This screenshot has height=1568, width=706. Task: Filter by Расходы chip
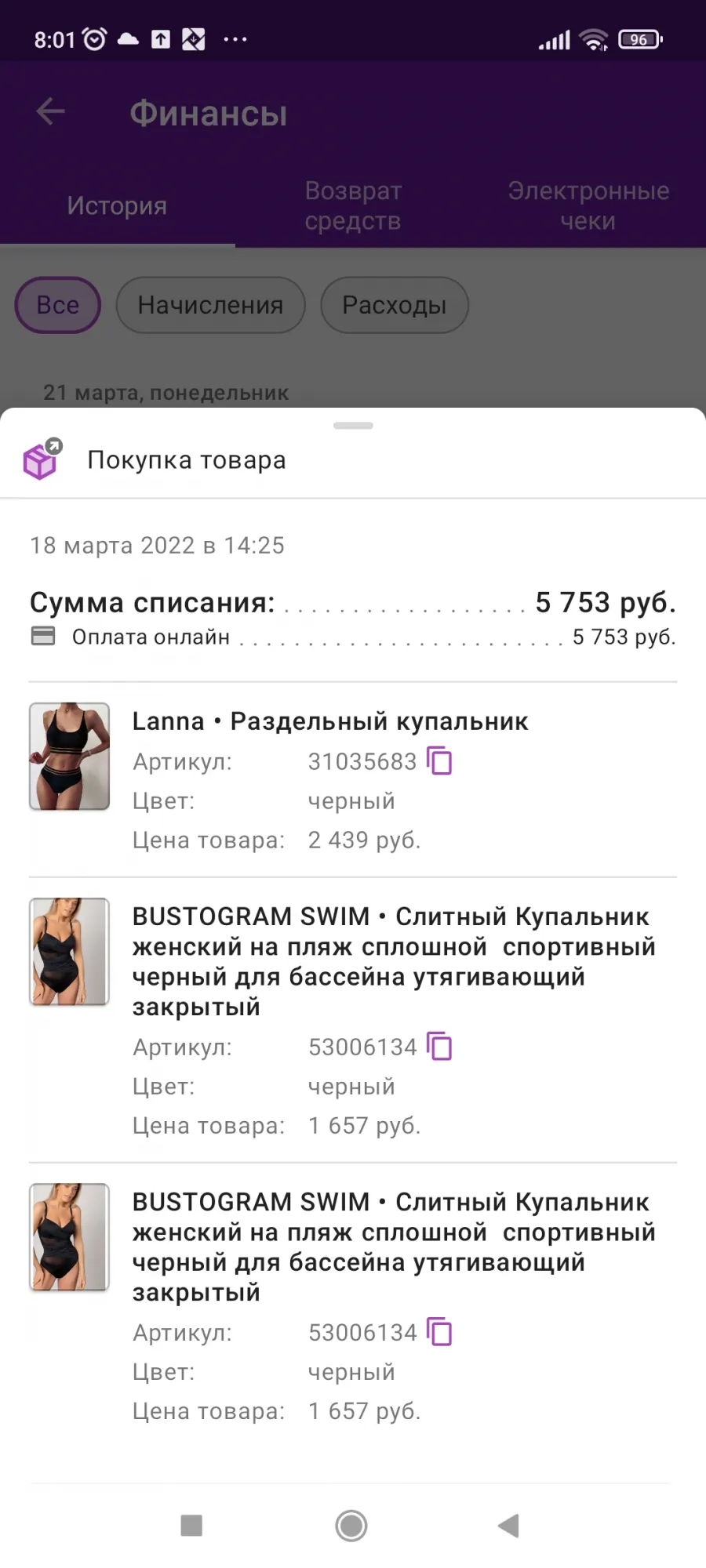(x=395, y=305)
